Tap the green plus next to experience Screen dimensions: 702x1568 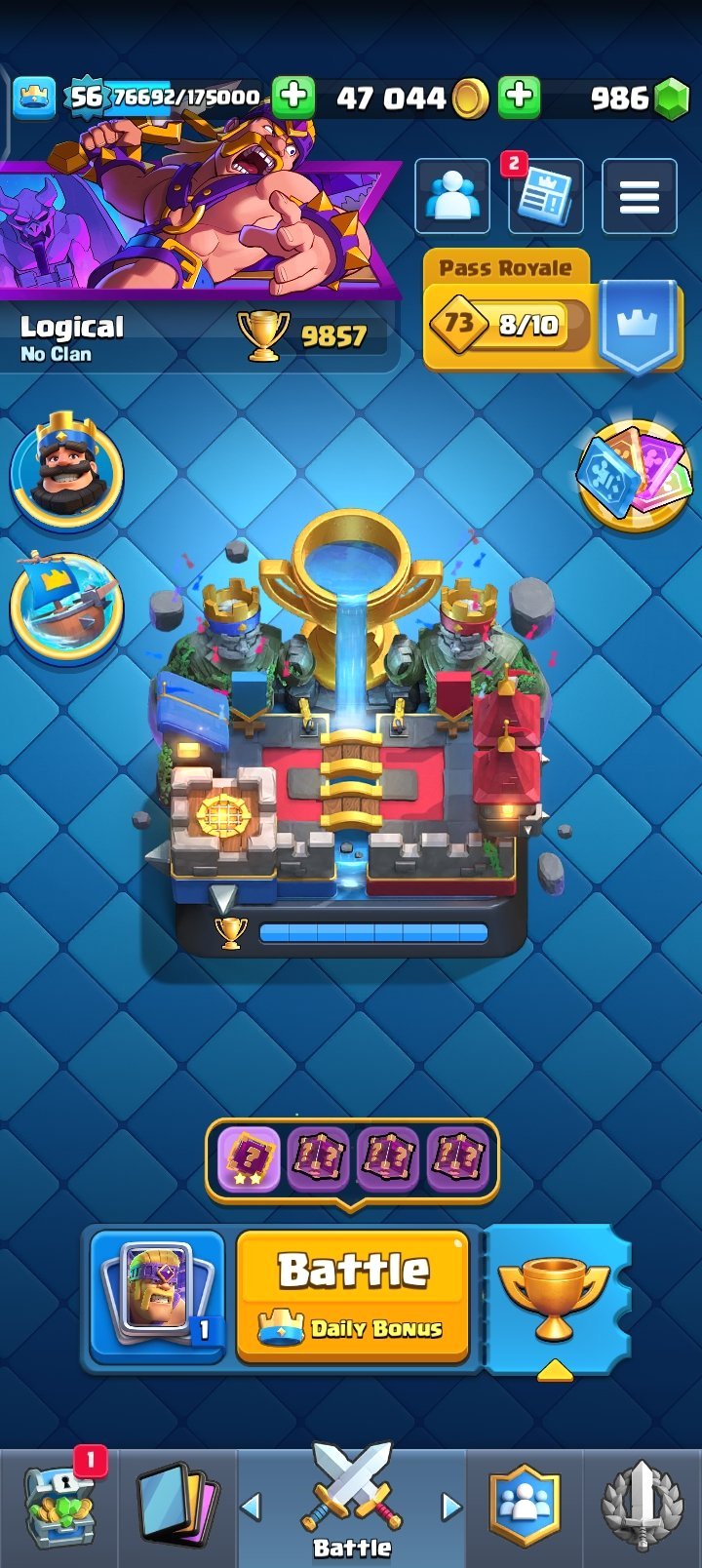tap(293, 97)
